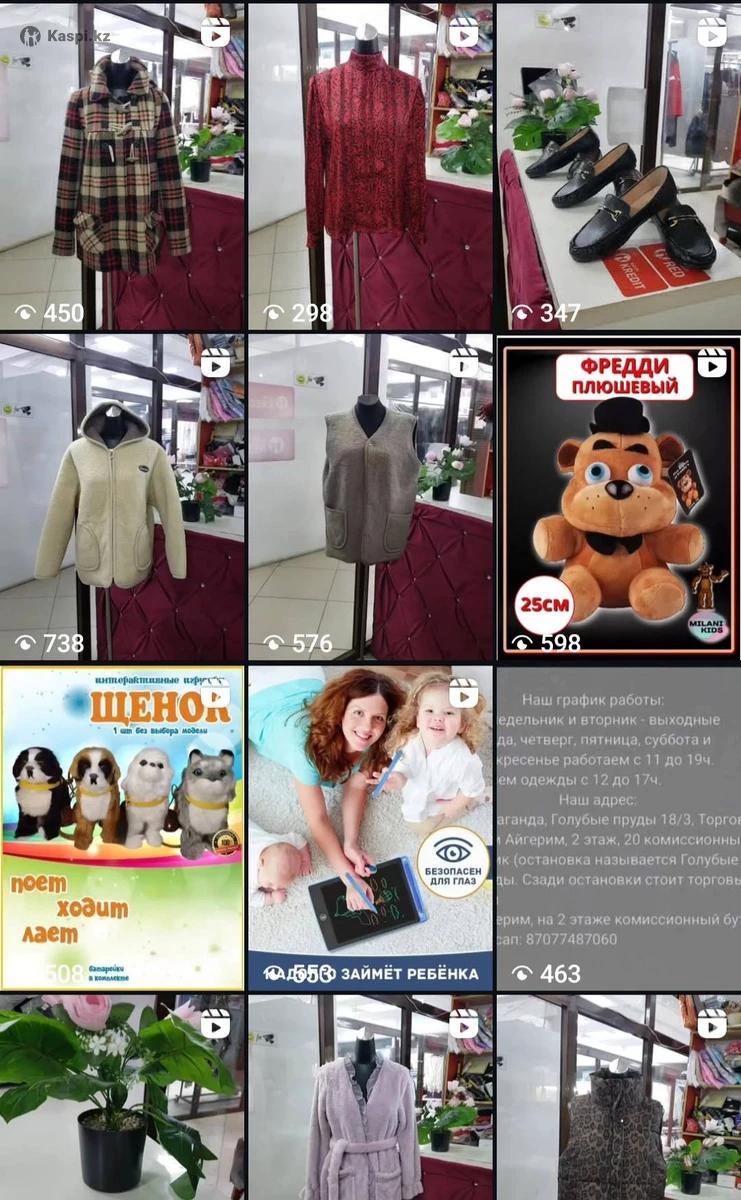Screen dimensions: 741x1200
Task: Open the Щенок interactive toy puppies reel
Action: [122, 828]
